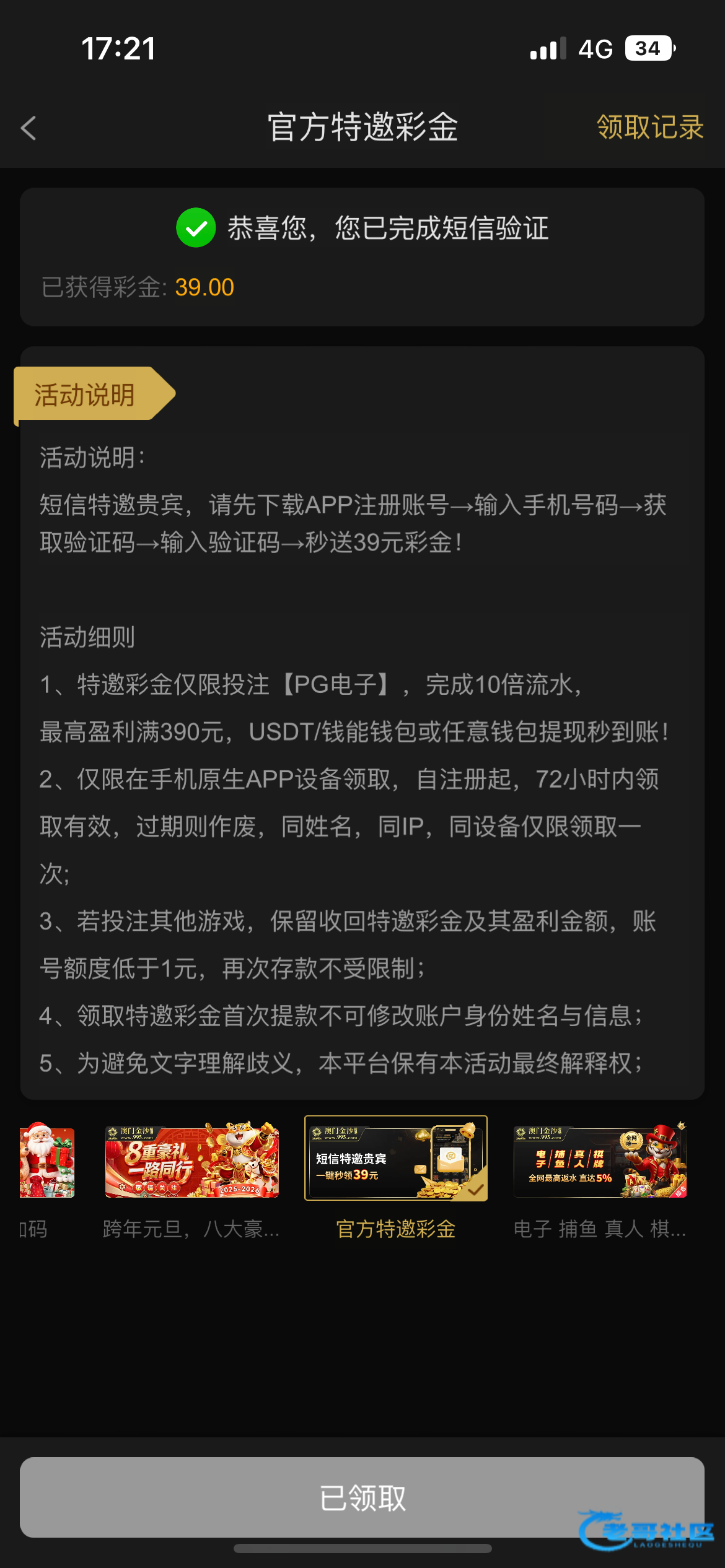Open the 跨年元旦 八大豪礼 promotion card
725x1568 pixels.
(x=191, y=1159)
